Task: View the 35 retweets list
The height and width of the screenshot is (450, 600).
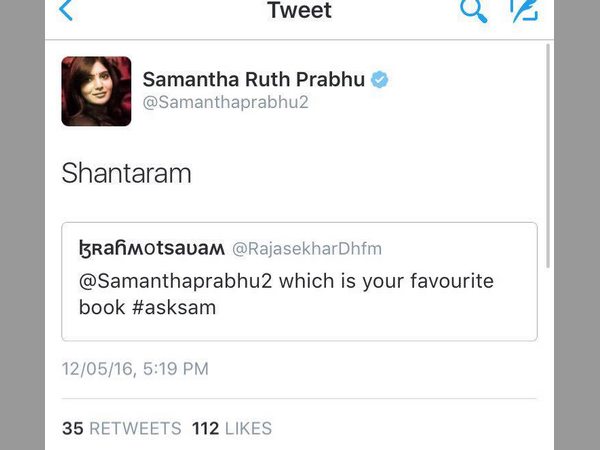Action: coord(121,428)
